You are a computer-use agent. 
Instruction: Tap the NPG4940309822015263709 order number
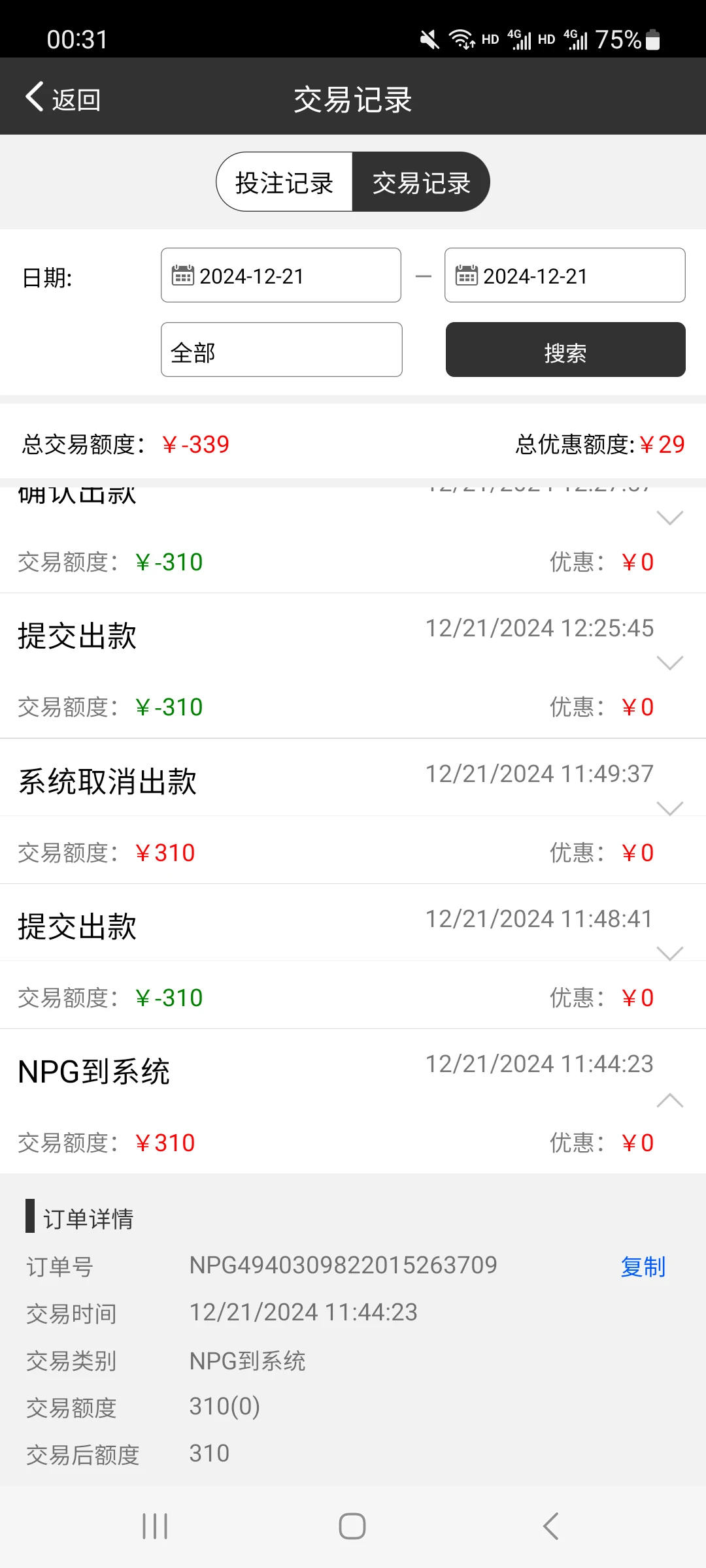(341, 1265)
